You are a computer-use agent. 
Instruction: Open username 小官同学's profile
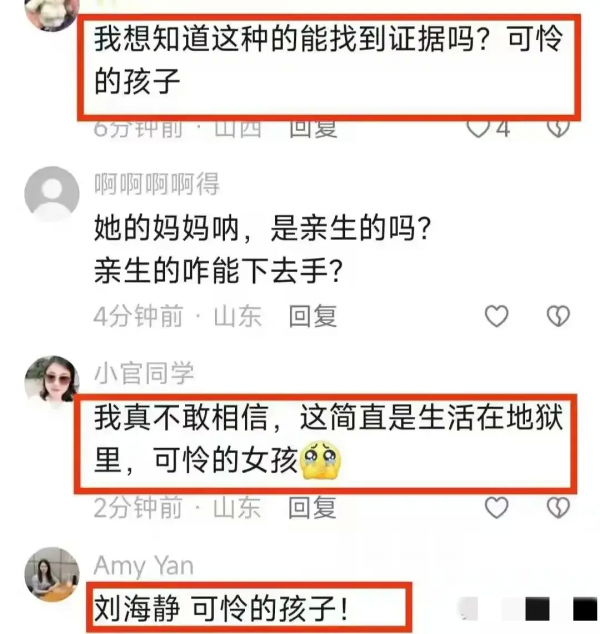(x=144, y=373)
